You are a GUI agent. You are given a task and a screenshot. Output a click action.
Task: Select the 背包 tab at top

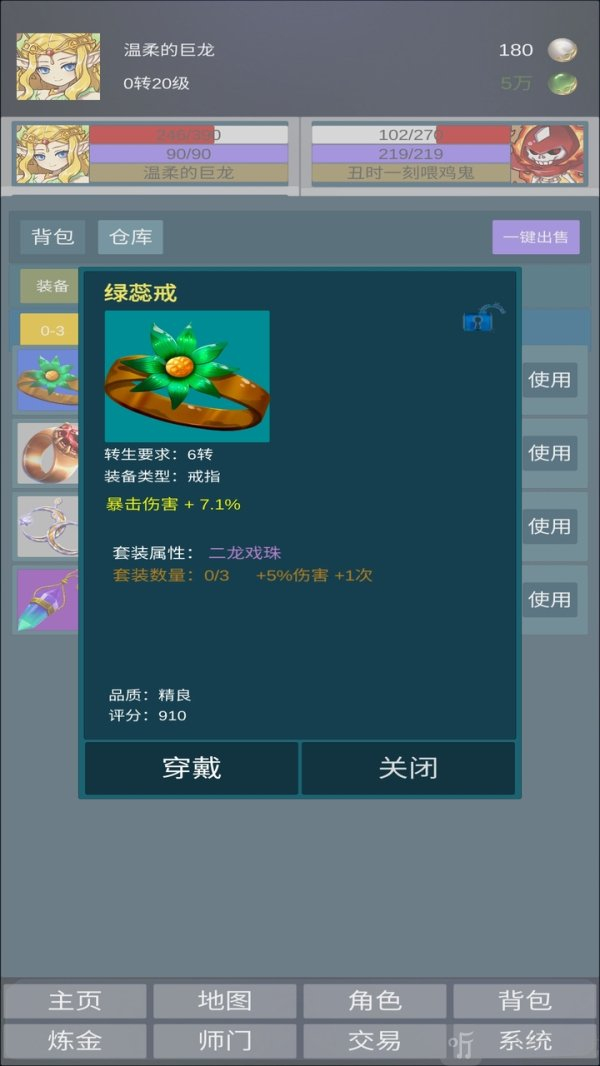(53, 237)
